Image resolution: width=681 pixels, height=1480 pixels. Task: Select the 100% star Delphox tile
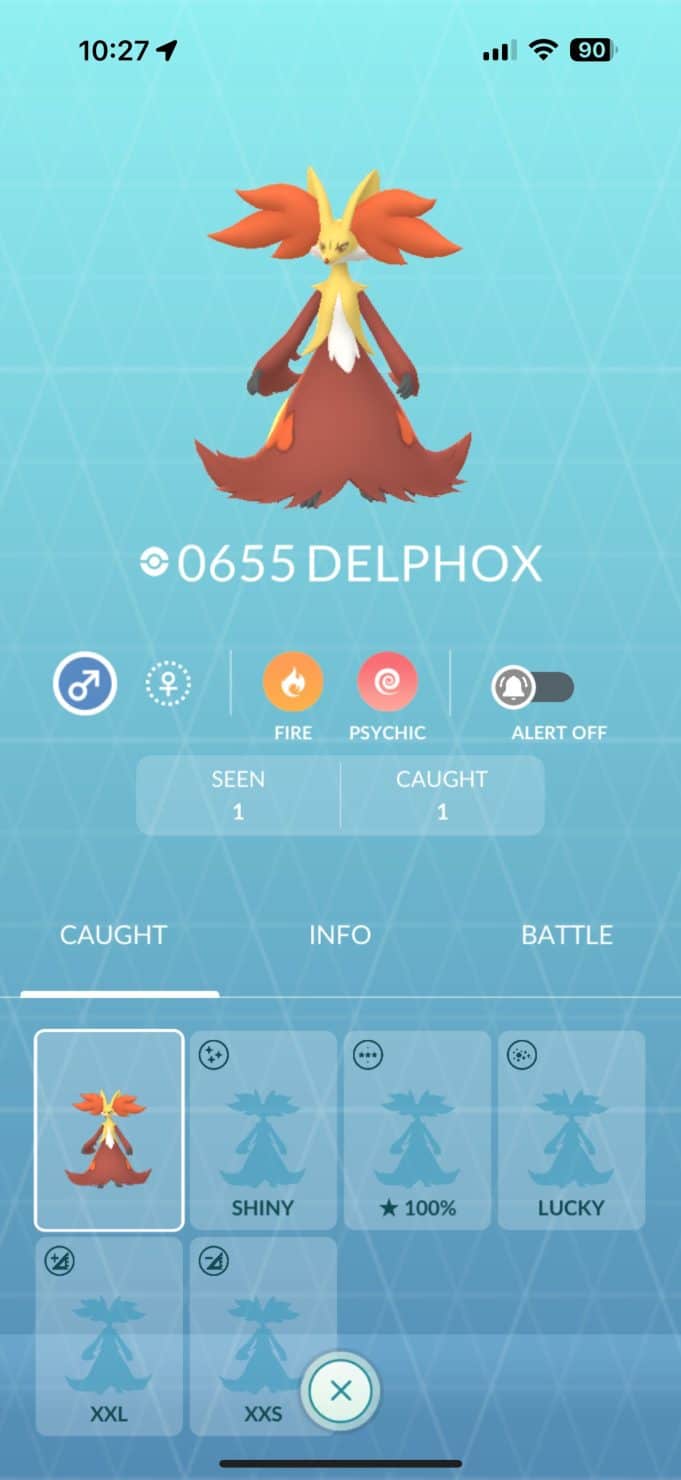(x=417, y=1130)
